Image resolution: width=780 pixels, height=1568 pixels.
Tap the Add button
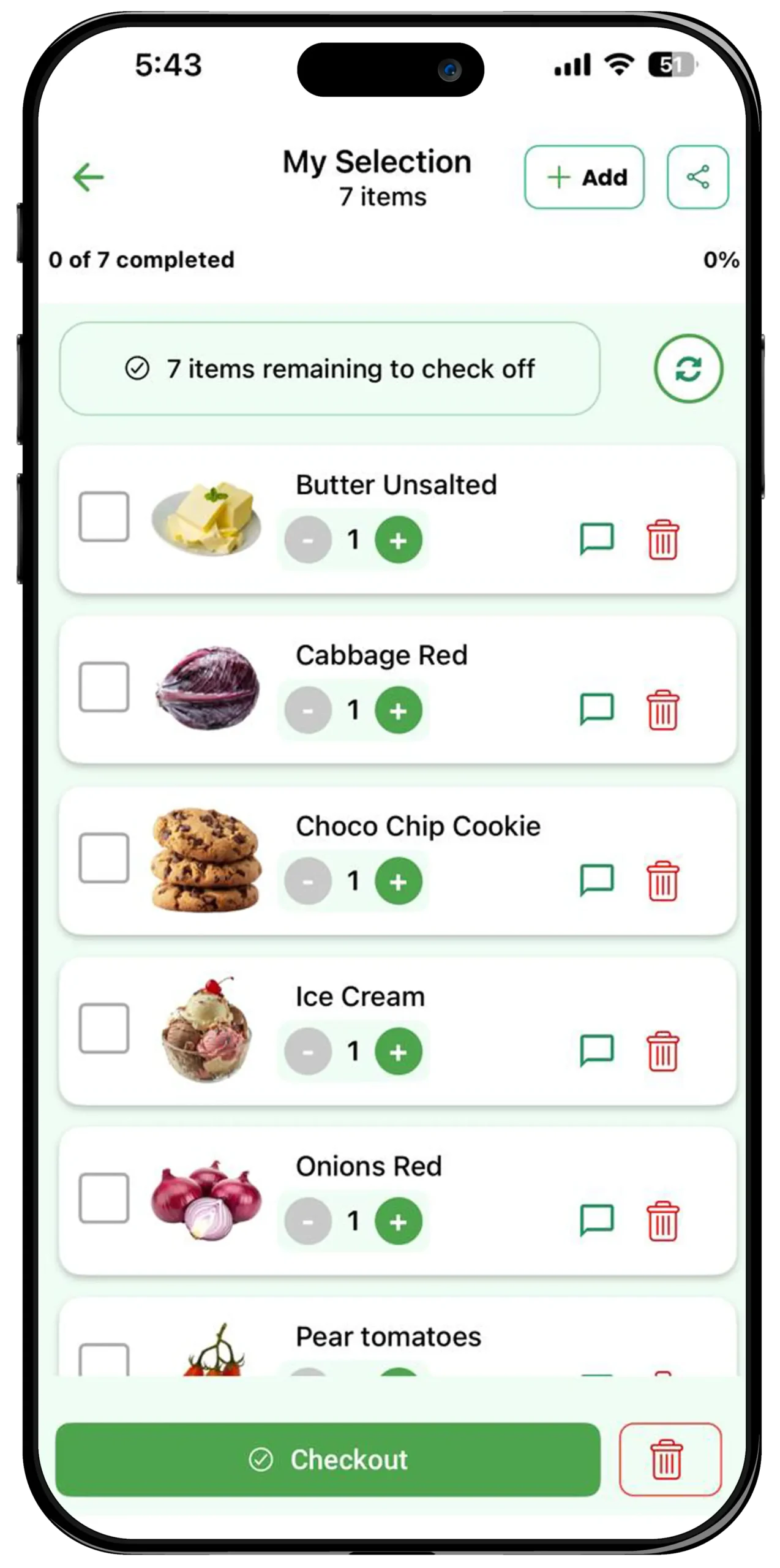point(584,178)
